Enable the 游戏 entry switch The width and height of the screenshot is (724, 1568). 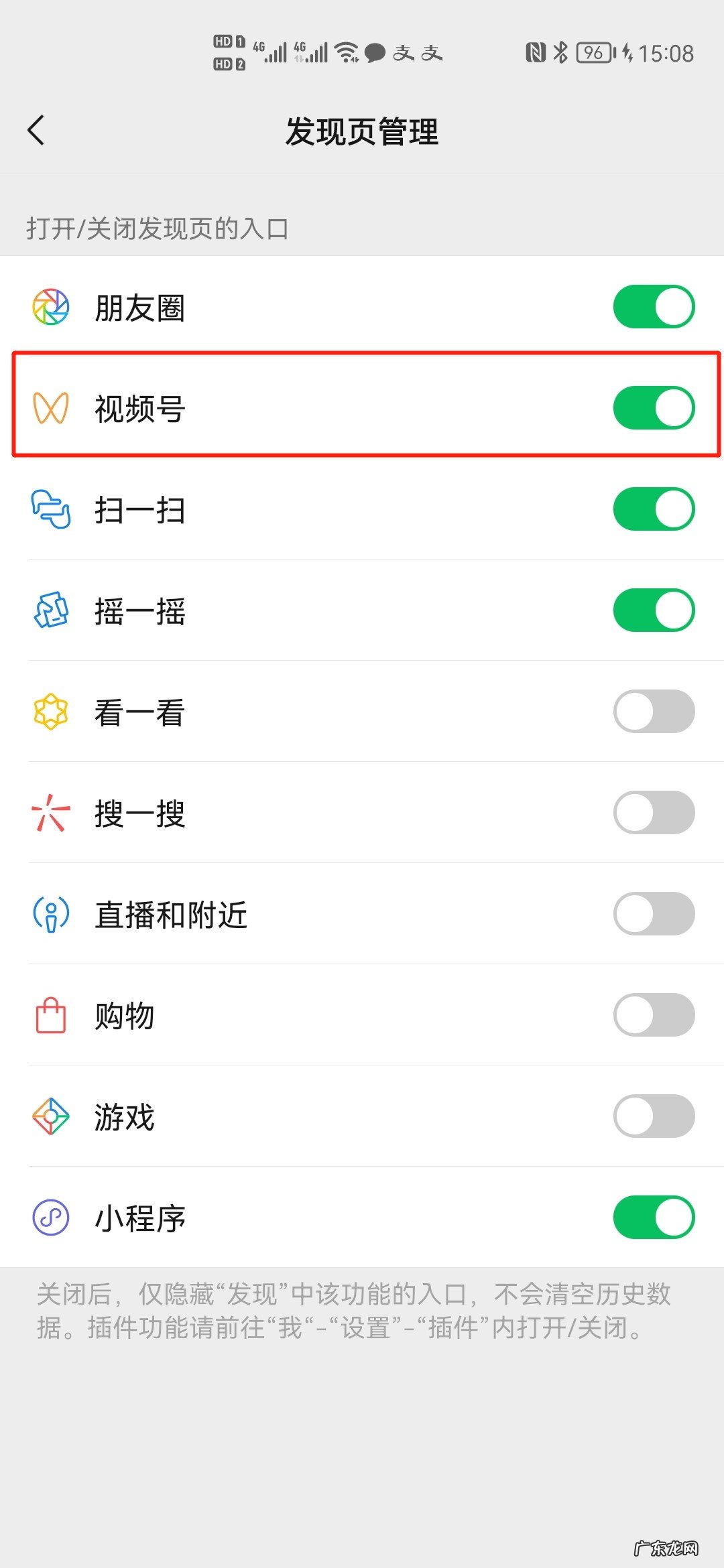(x=654, y=1116)
